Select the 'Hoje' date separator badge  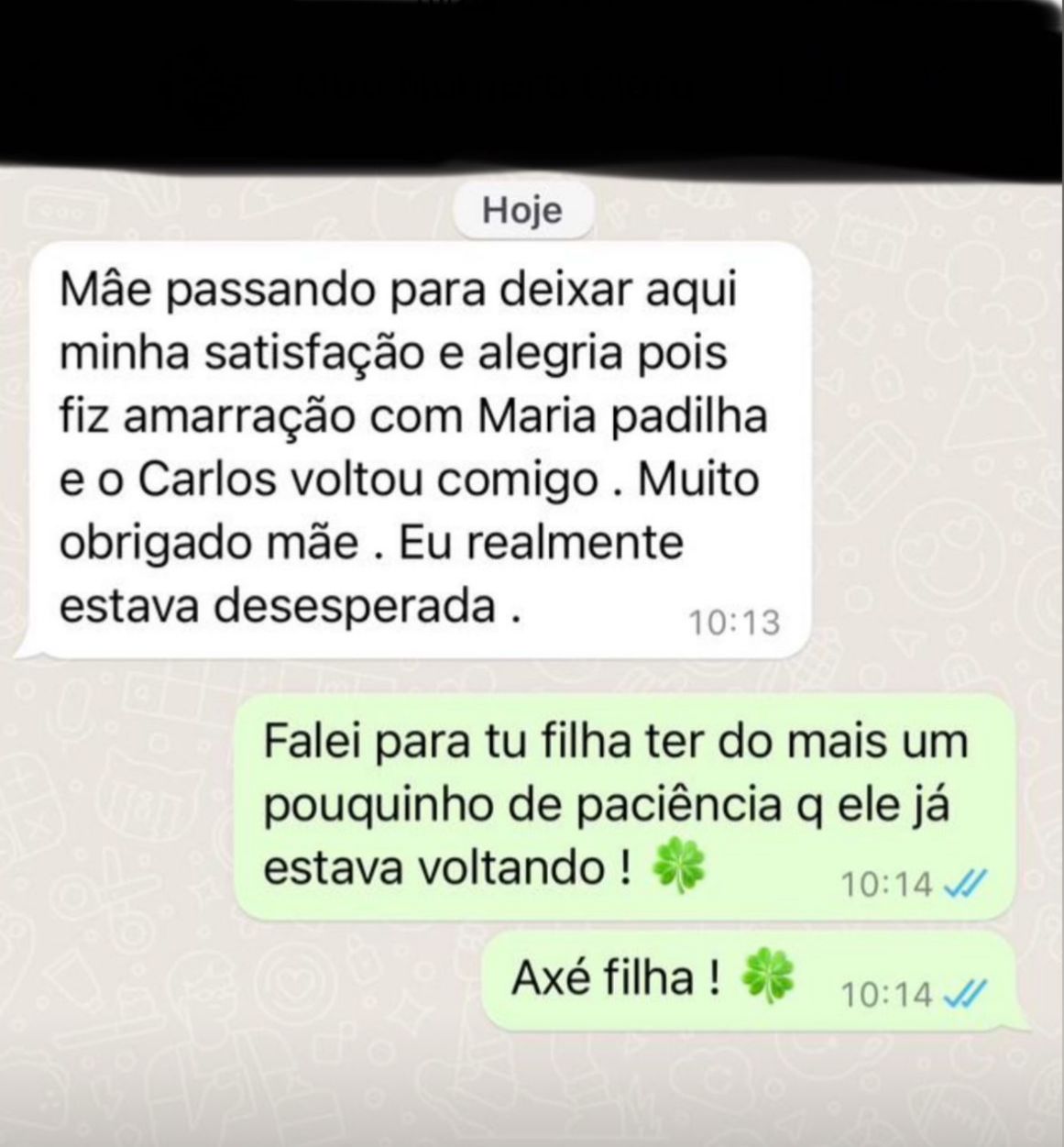click(522, 210)
